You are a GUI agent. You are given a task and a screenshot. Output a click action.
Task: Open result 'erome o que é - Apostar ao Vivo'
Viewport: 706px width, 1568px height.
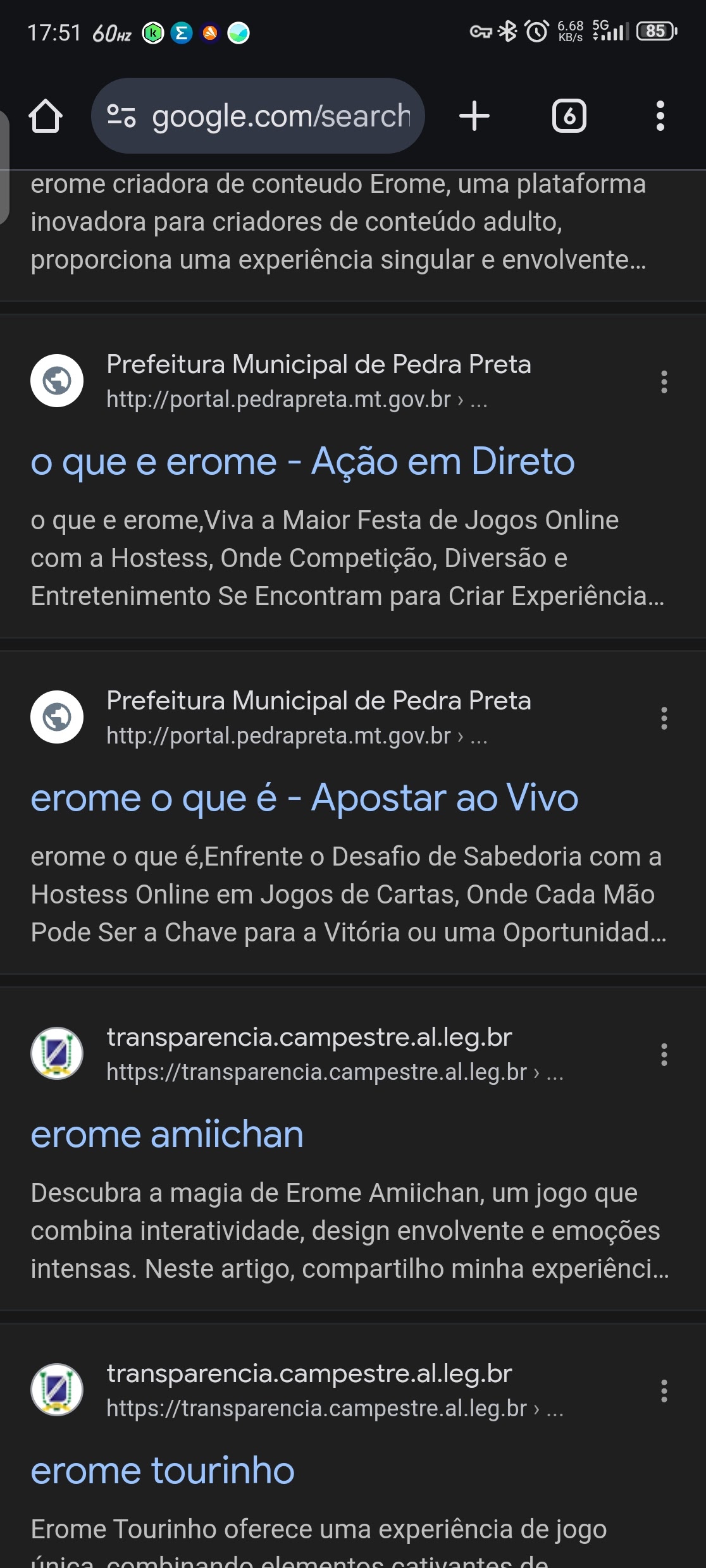coord(304,798)
